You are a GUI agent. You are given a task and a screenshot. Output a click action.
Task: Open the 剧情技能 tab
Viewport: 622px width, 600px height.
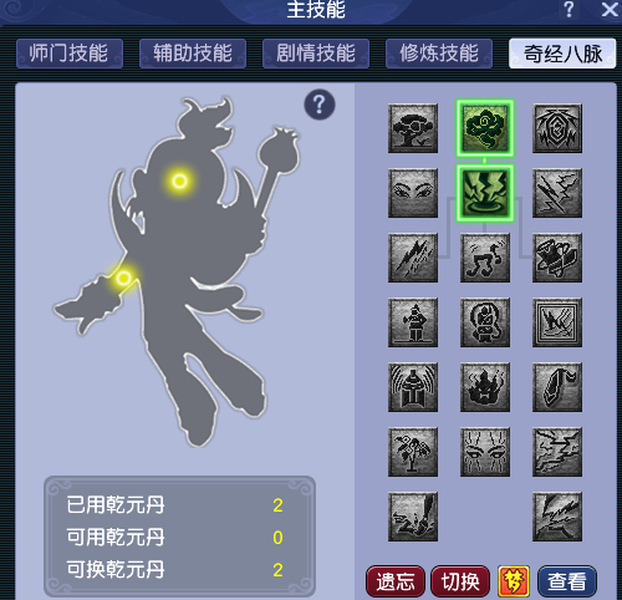point(316,54)
